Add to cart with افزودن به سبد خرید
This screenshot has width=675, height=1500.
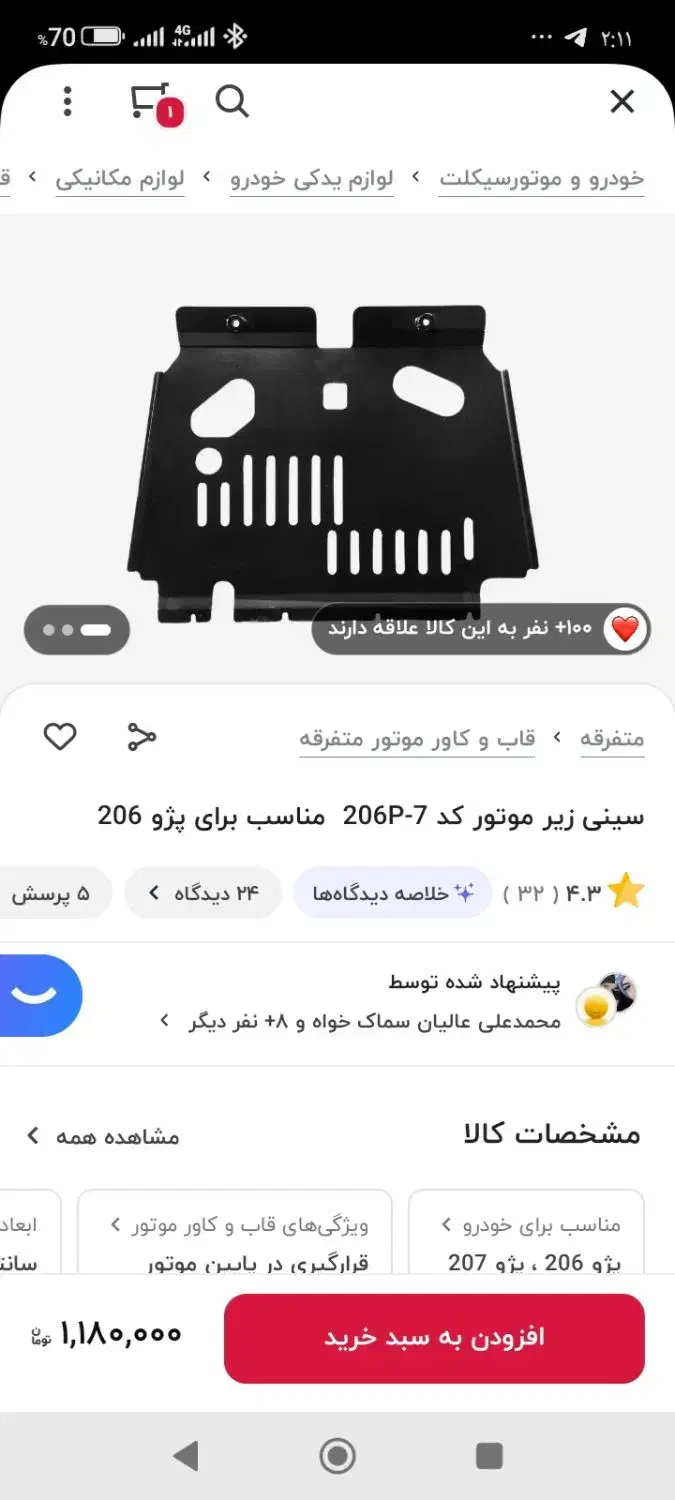pos(434,1338)
